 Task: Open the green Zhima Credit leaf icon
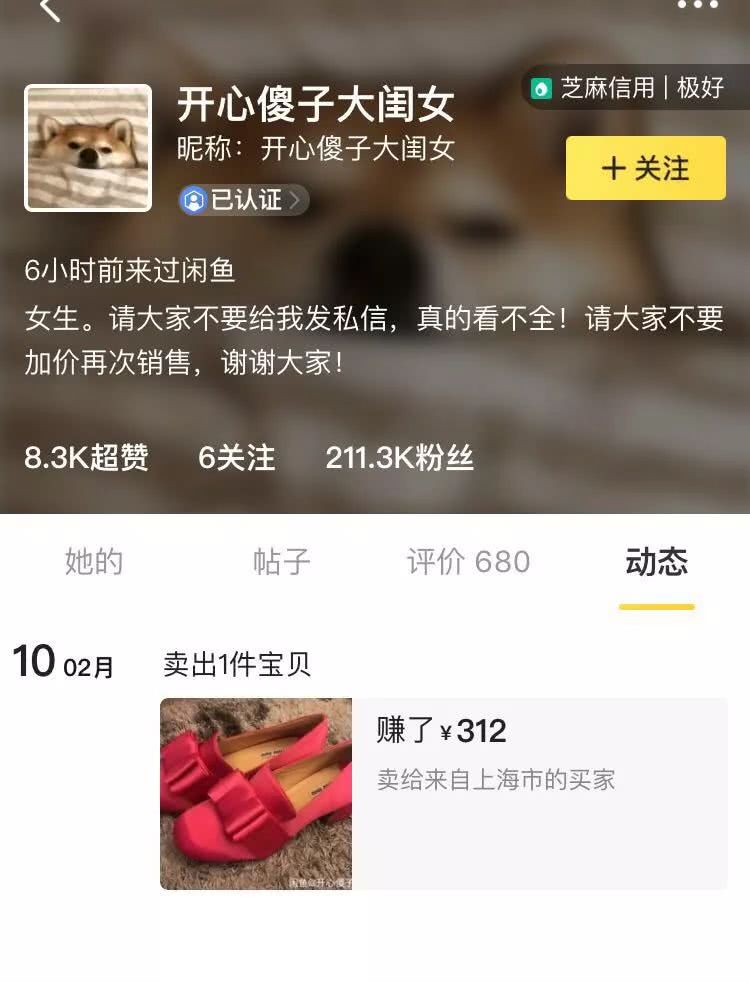click(541, 89)
